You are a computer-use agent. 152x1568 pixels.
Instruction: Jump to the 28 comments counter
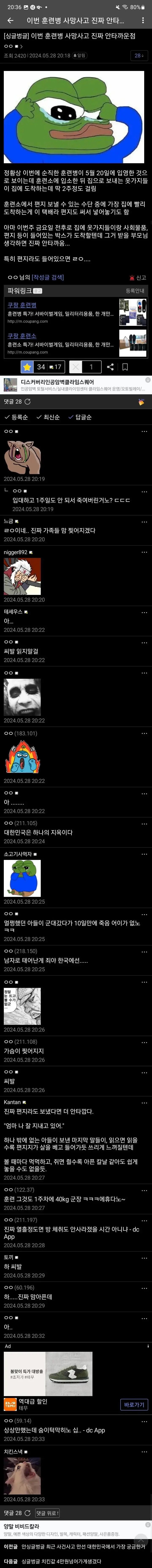click(x=139, y=55)
